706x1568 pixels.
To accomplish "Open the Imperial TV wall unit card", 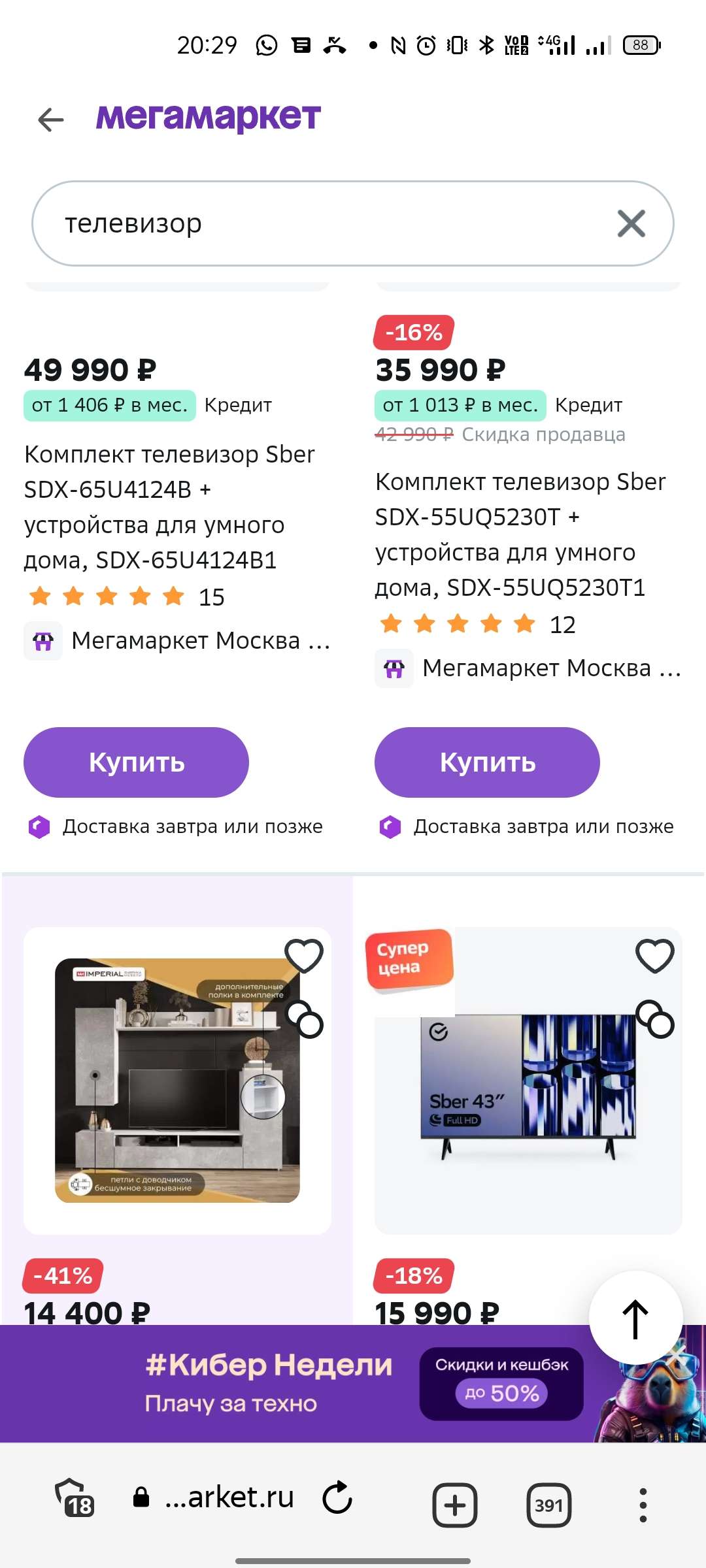I will 176,1080.
